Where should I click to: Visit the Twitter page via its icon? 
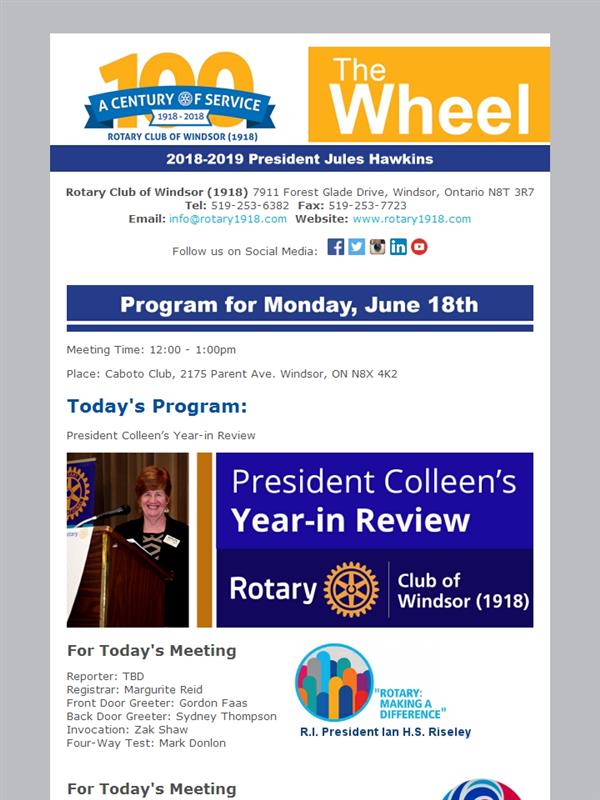pos(357,247)
